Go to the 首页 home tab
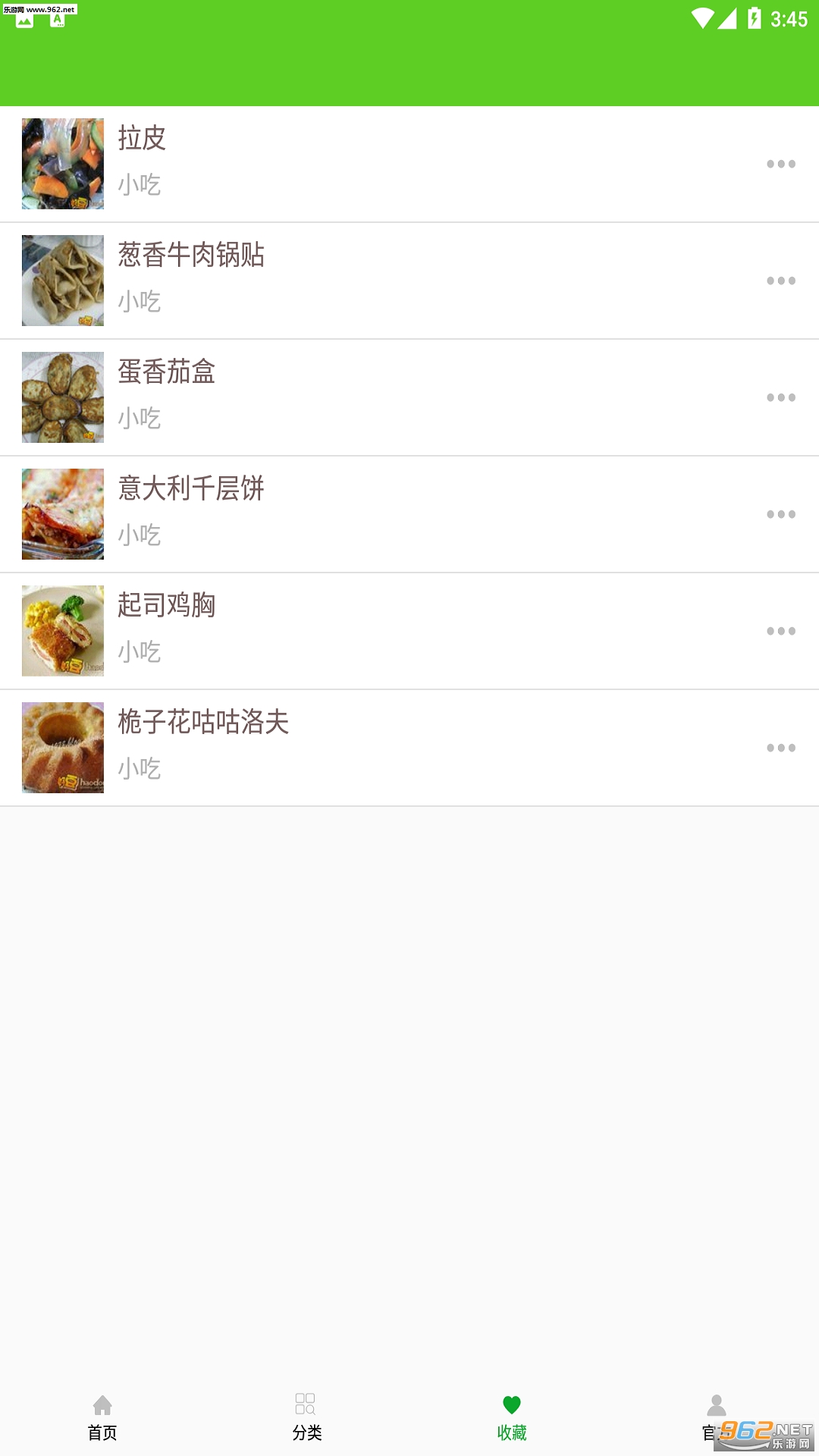 tap(102, 1417)
